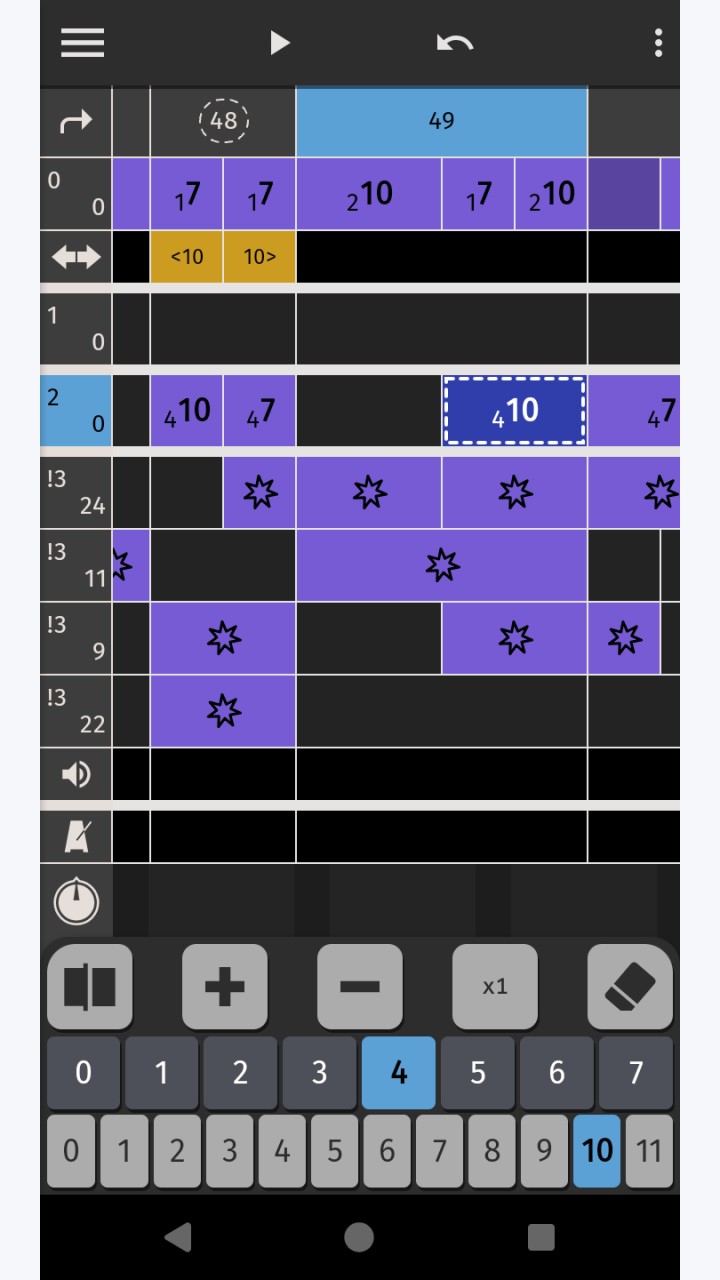Open the three-dot overflow menu
This screenshot has height=1280, width=720.
tap(658, 42)
